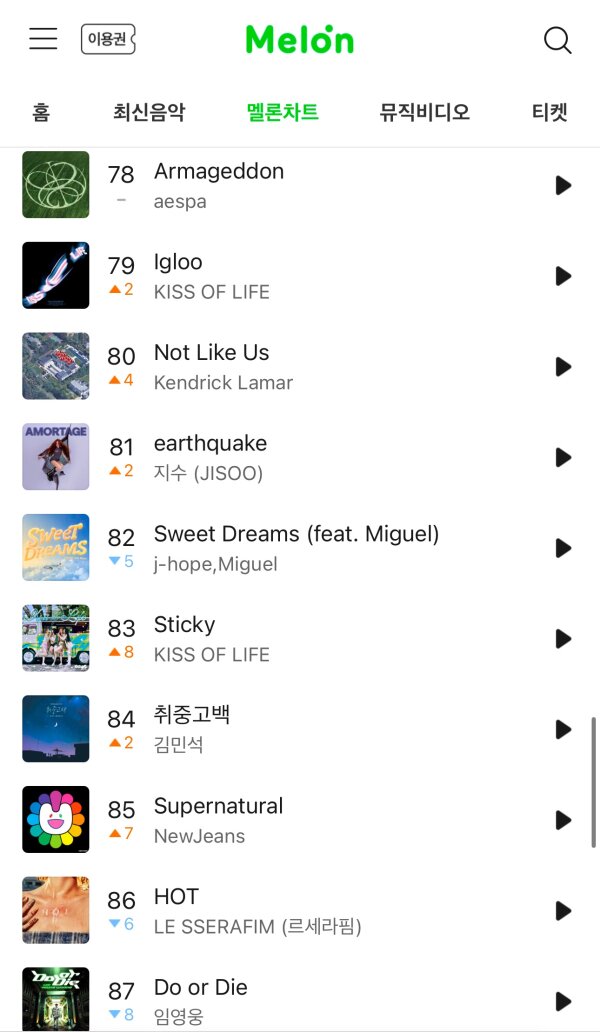Open HOT by LE SSERAFIM
The height and width of the screenshot is (1032, 600).
(x=176, y=896)
